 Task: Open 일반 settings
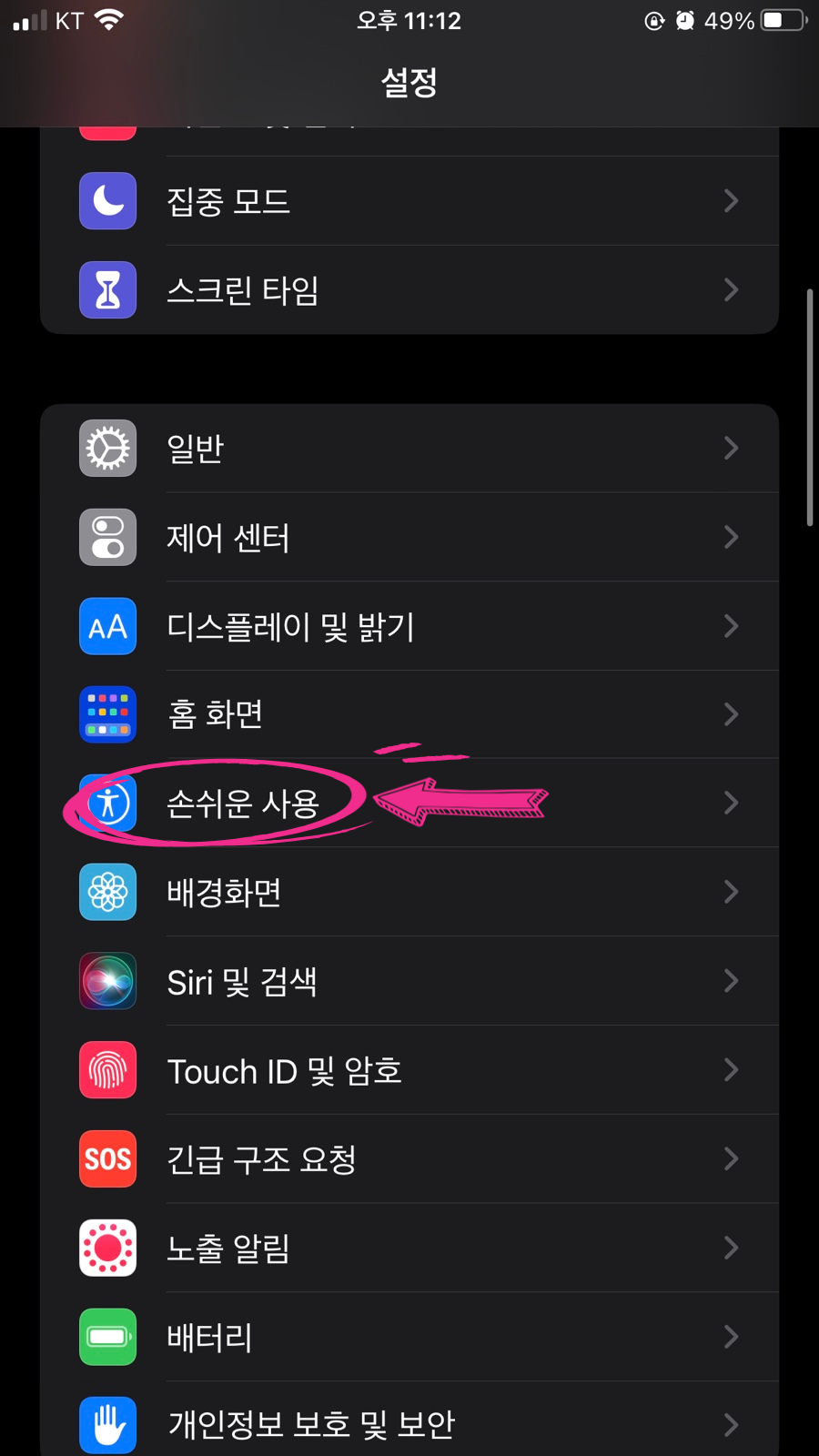pos(409,449)
